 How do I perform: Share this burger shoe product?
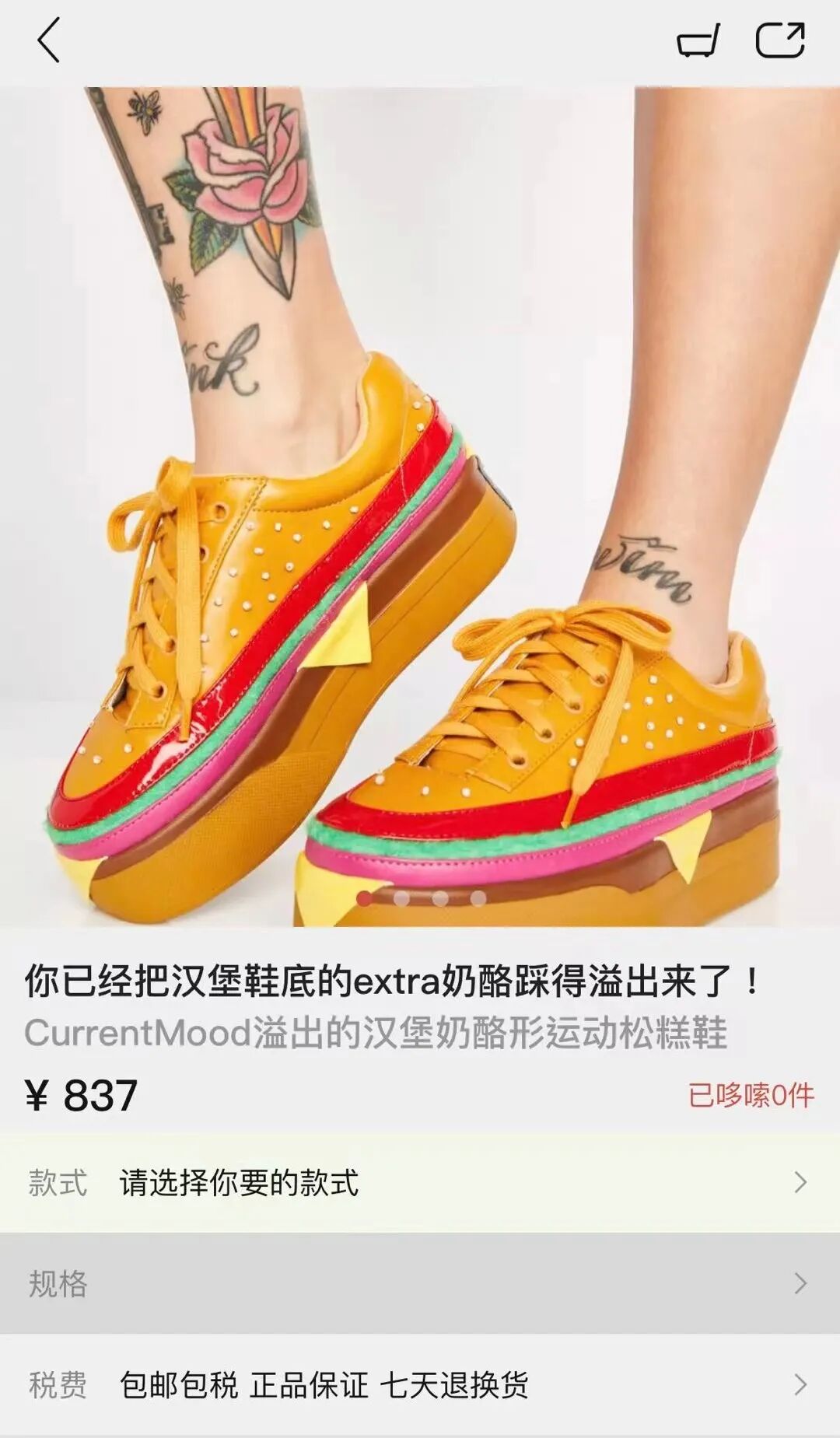coord(780,40)
